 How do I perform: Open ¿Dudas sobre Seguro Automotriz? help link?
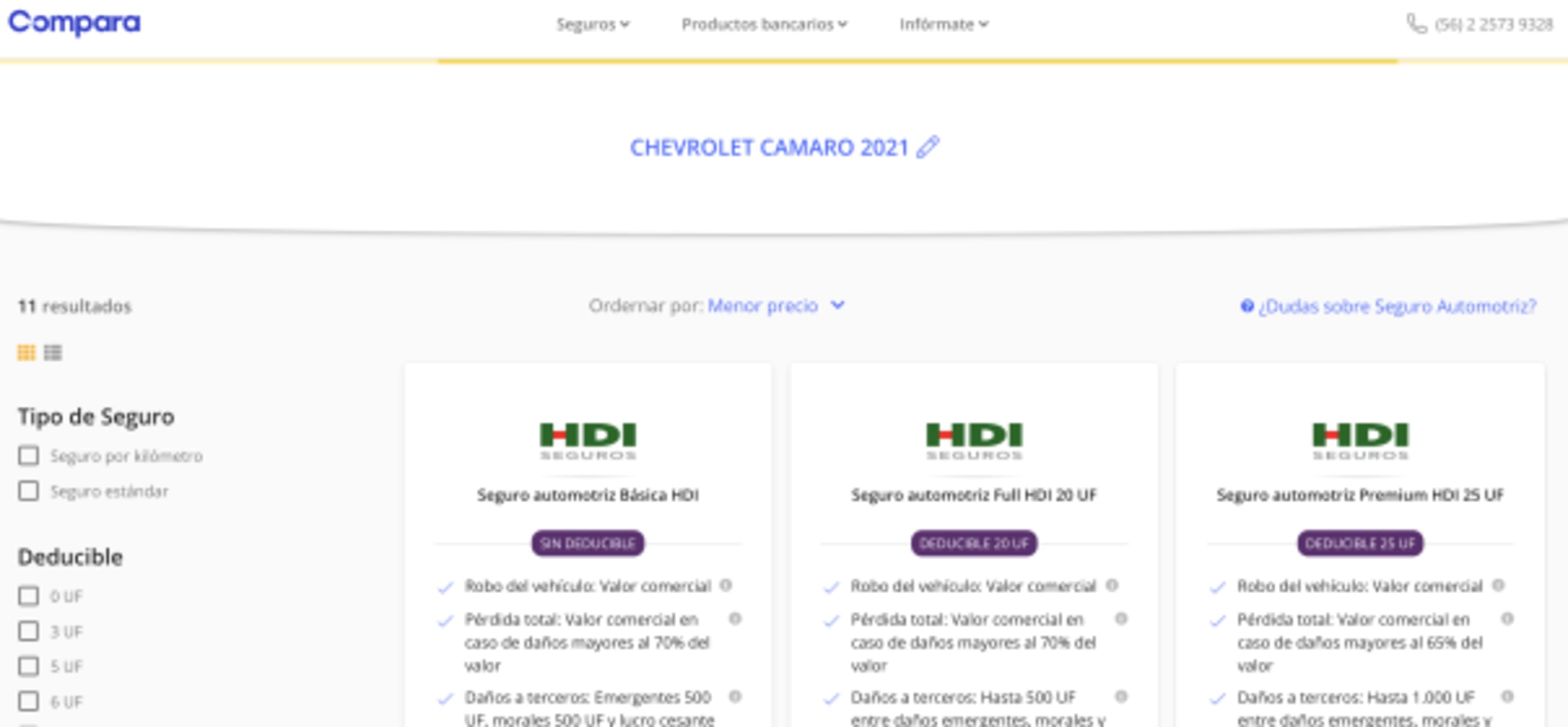(x=1389, y=306)
